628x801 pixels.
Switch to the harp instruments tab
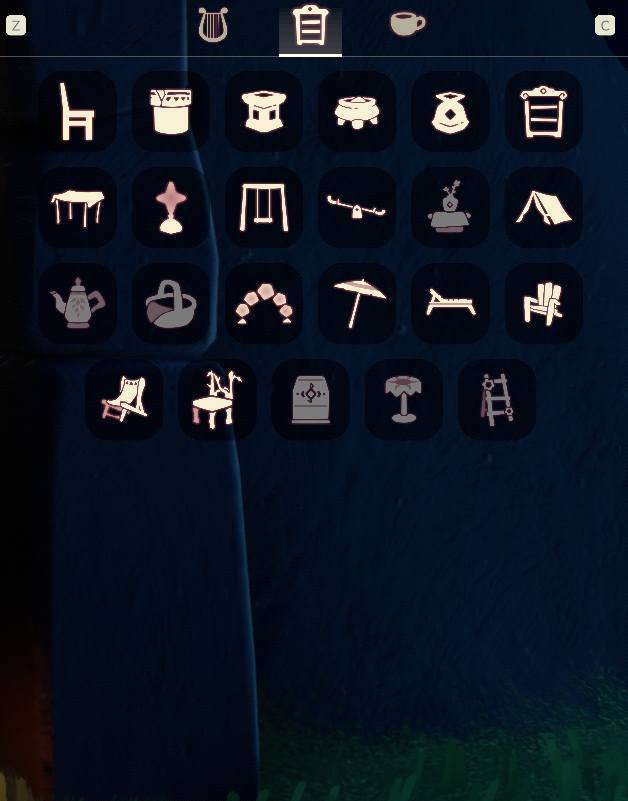[x=213, y=26]
